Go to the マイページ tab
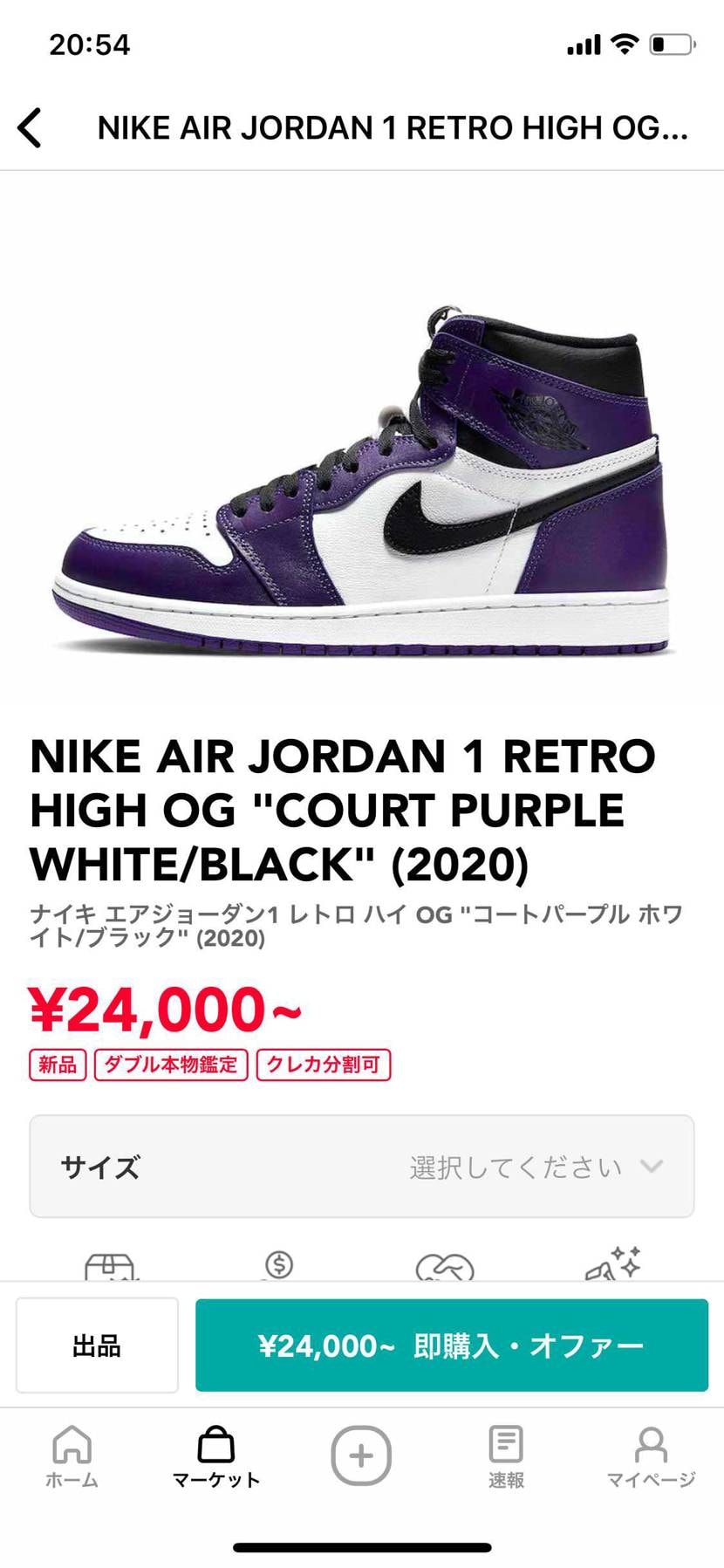 [651, 1456]
